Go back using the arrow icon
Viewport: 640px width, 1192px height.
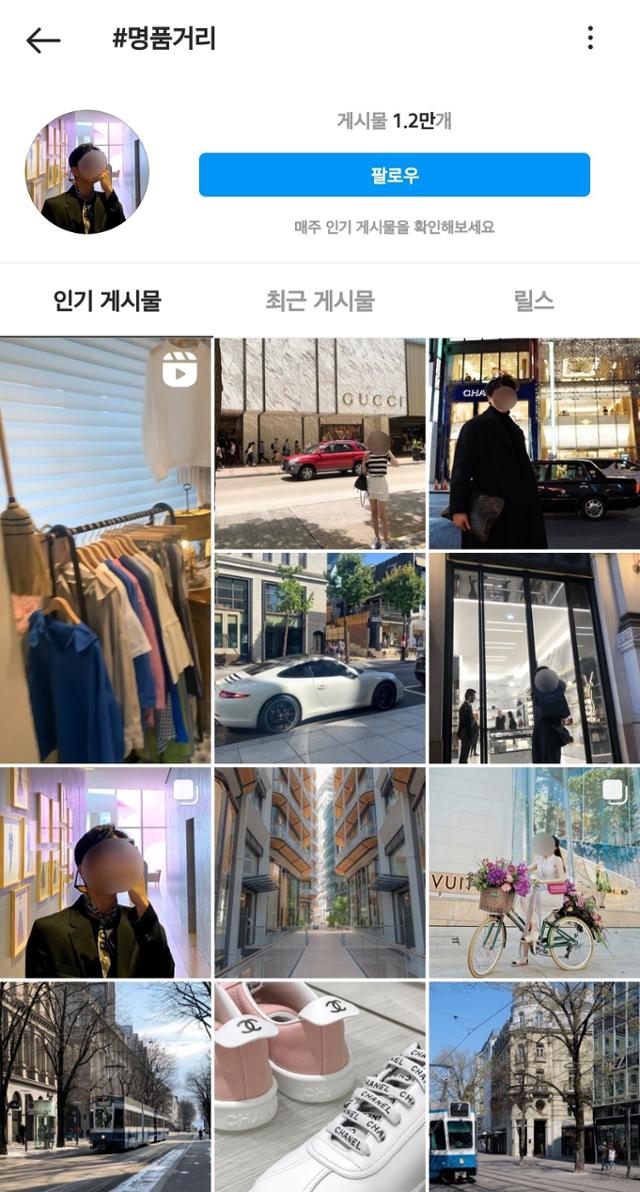tap(43, 40)
